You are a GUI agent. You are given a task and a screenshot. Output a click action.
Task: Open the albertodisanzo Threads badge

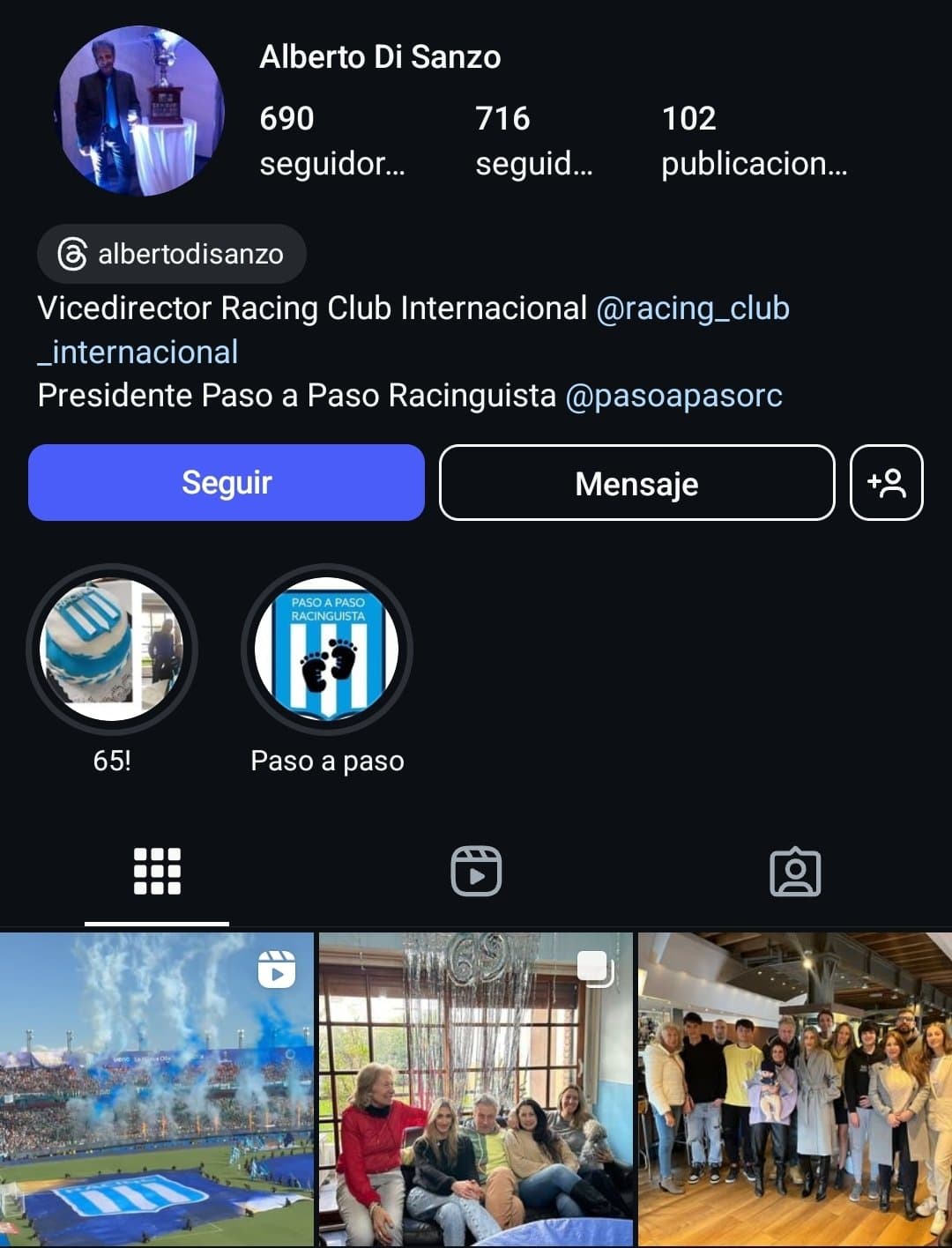pos(172,255)
